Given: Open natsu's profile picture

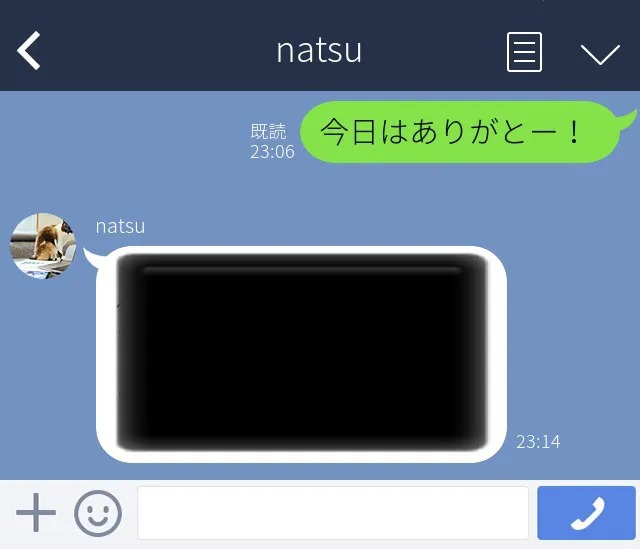Looking at the screenshot, I should pos(42,245).
